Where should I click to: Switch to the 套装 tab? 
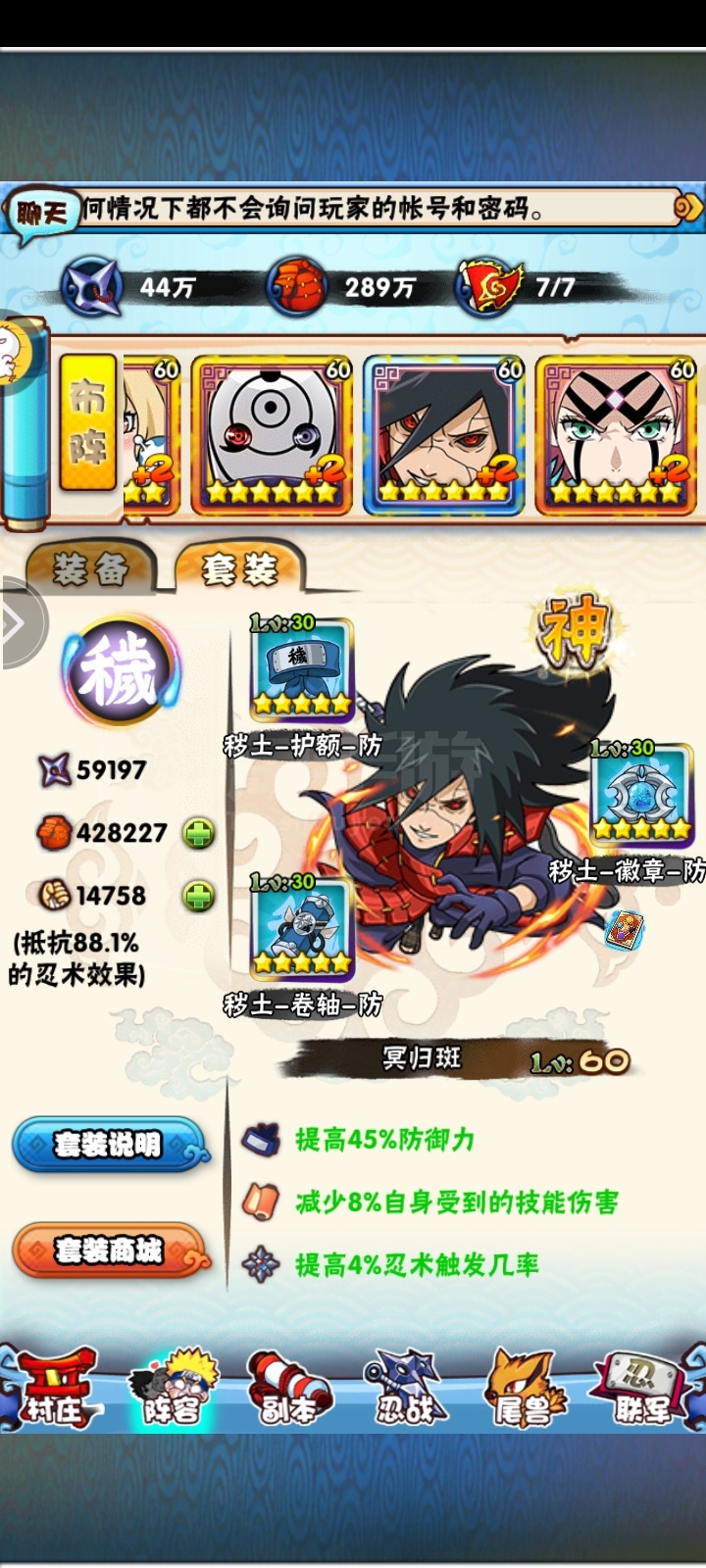(x=239, y=569)
